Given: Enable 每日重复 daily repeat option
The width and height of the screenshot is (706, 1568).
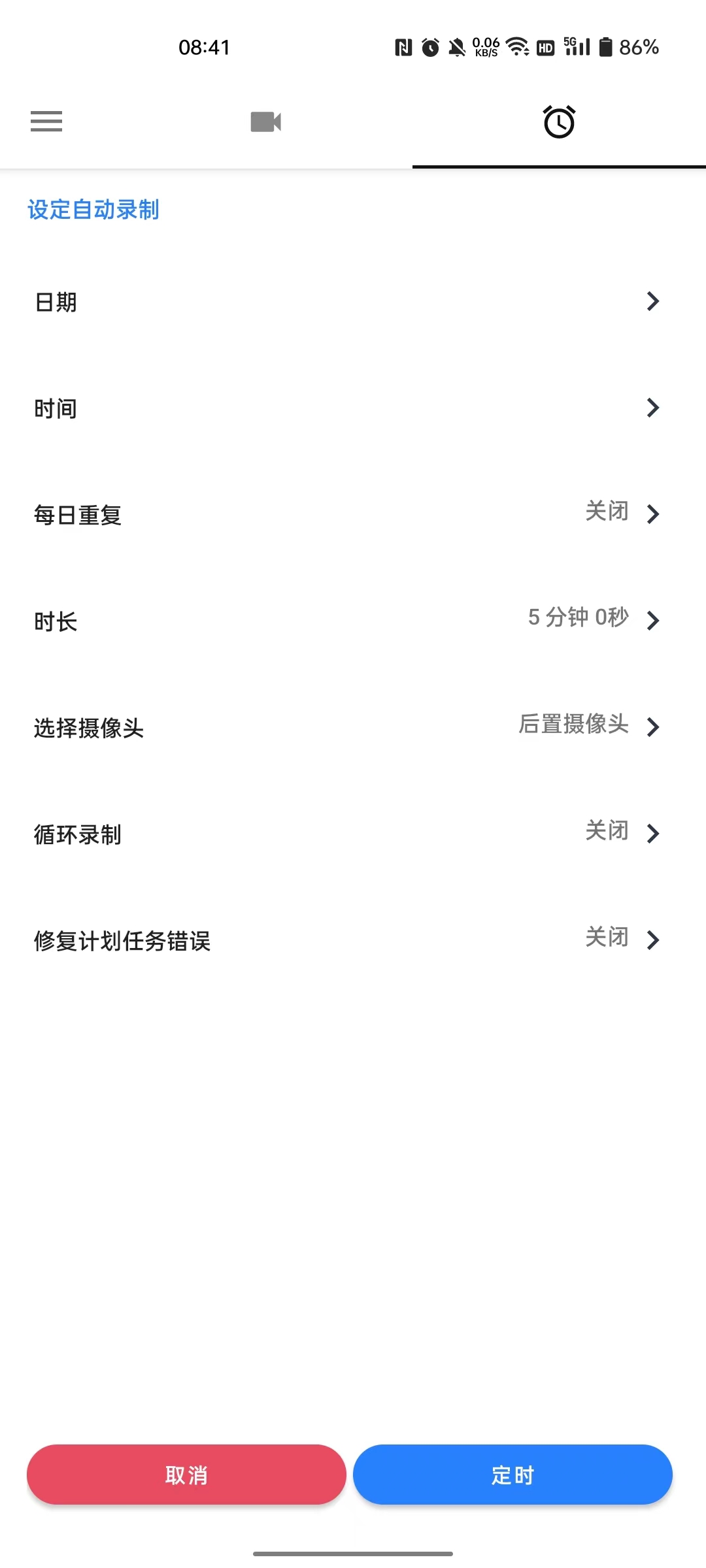Looking at the screenshot, I should pyautogui.click(x=353, y=515).
